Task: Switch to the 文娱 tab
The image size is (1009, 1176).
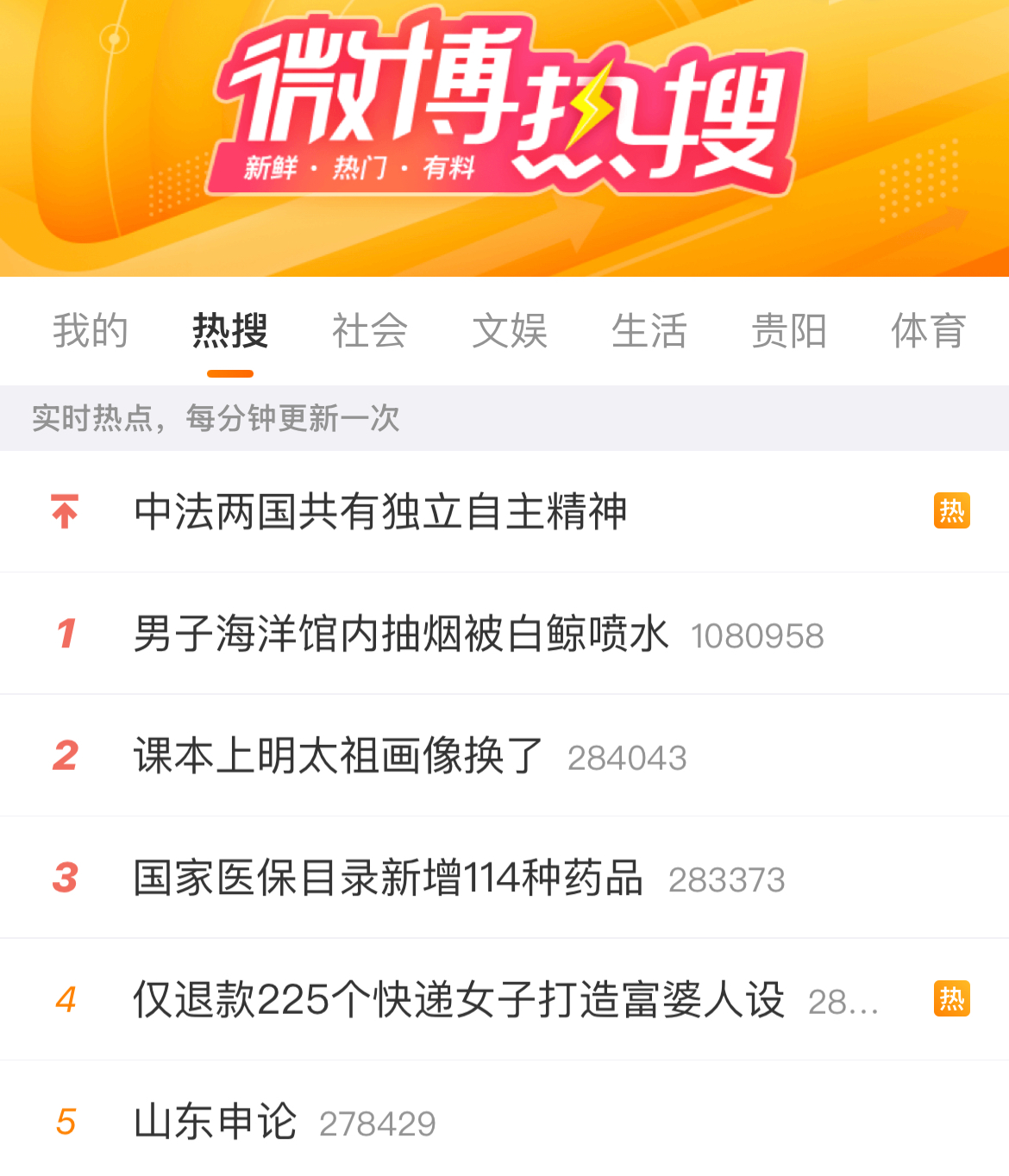Action: coord(510,331)
